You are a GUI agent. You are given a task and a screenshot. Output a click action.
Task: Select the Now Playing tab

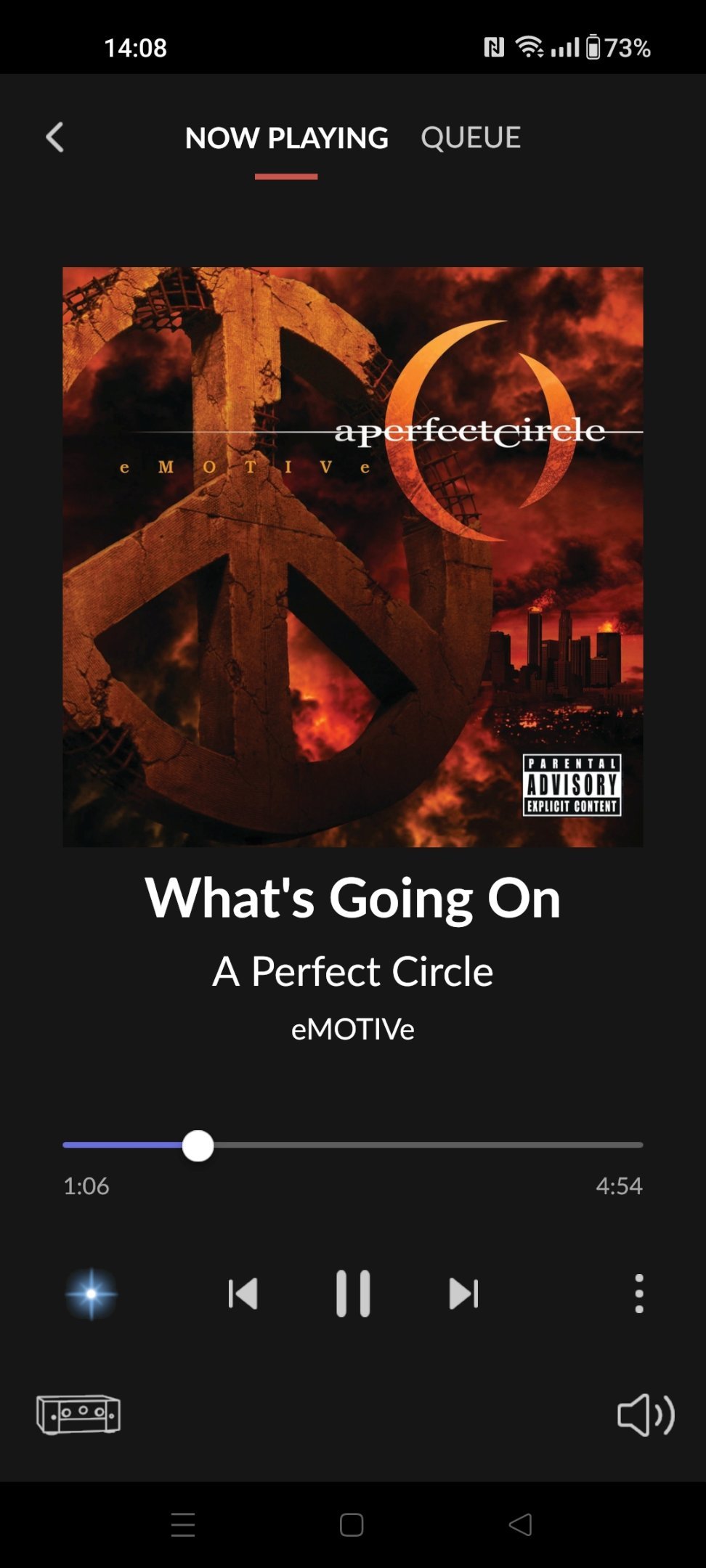click(286, 137)
